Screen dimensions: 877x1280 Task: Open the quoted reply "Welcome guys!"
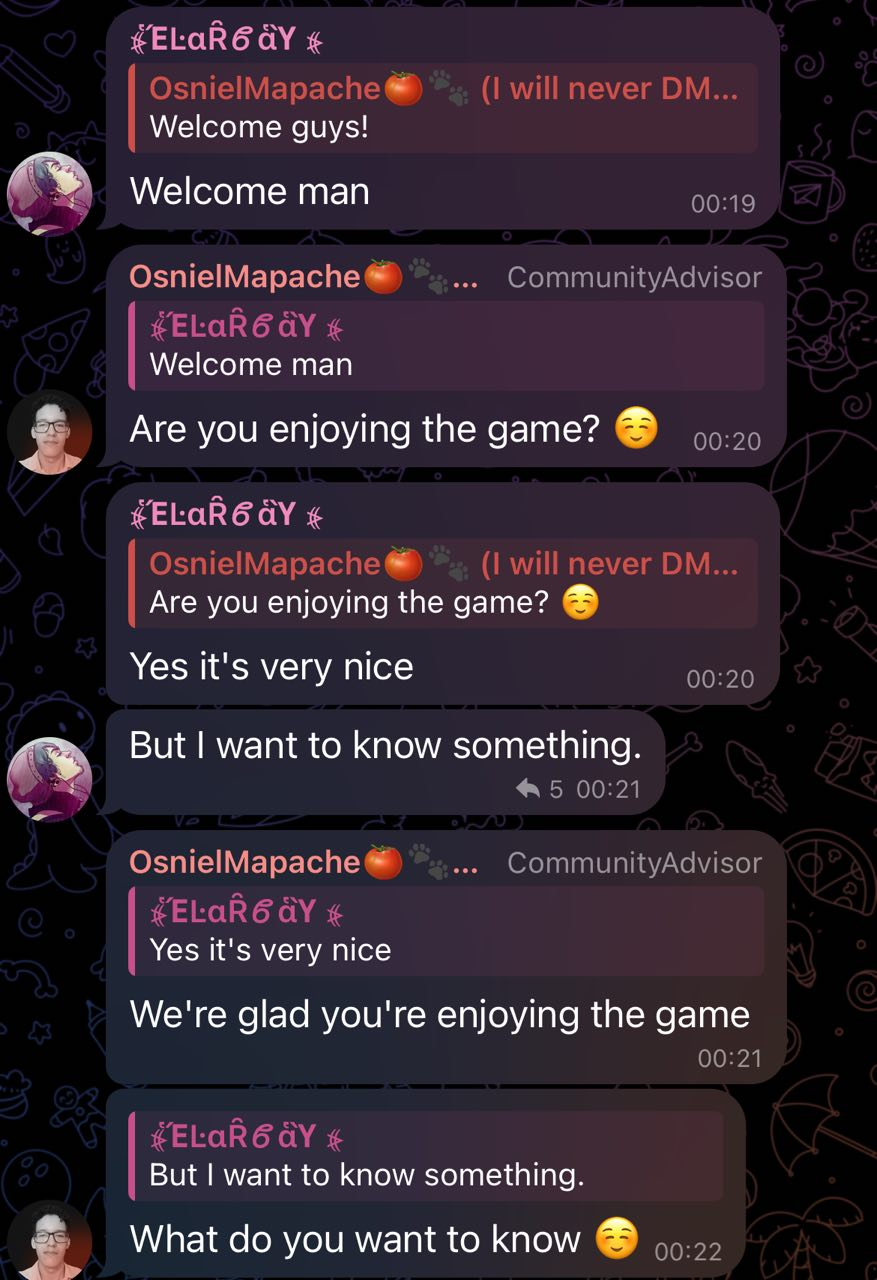pyautogui.click(x=443, y=108)
